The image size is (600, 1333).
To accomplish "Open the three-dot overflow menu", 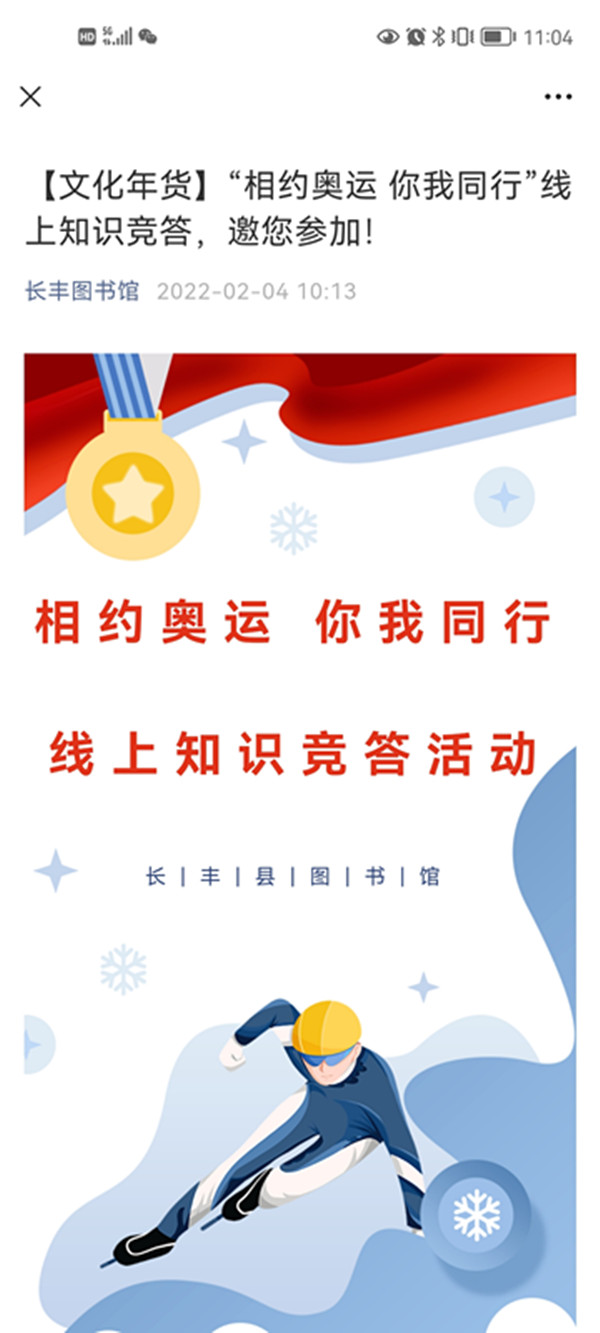I will 558,96.
